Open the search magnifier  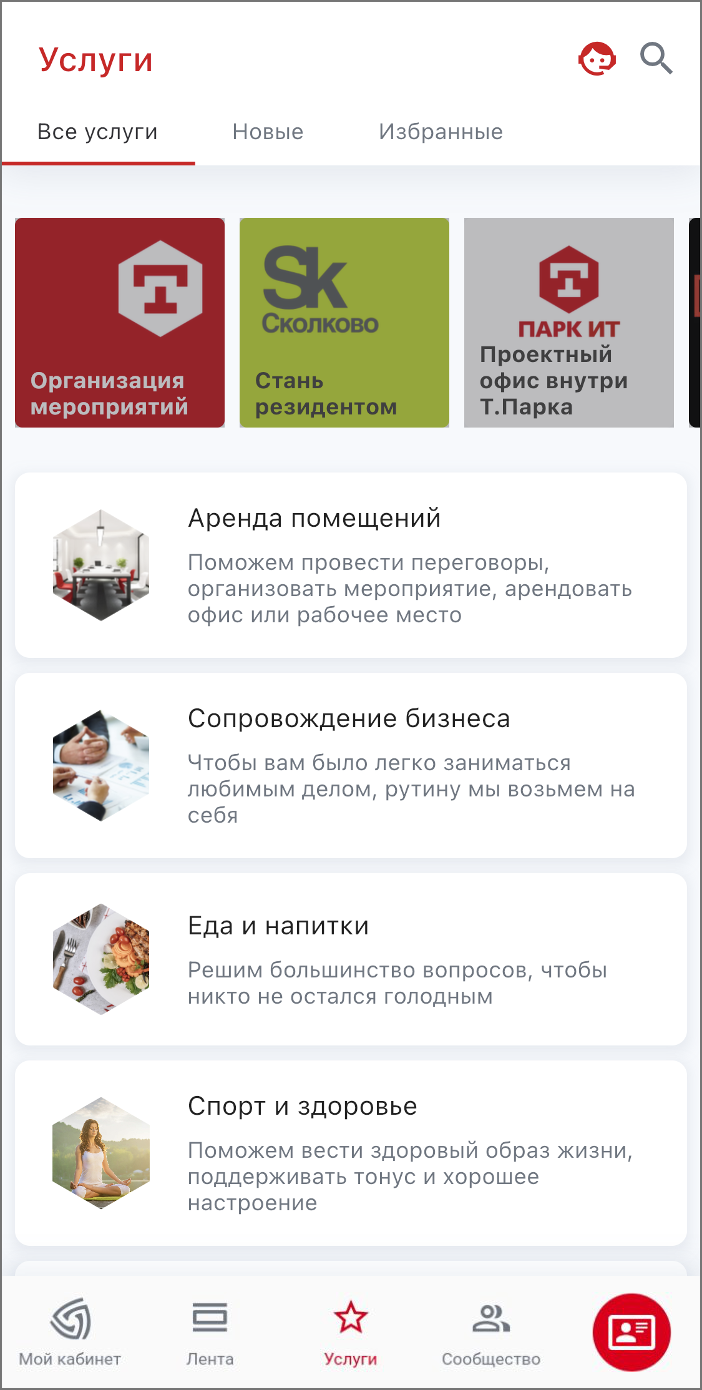(x=657, y=59)
